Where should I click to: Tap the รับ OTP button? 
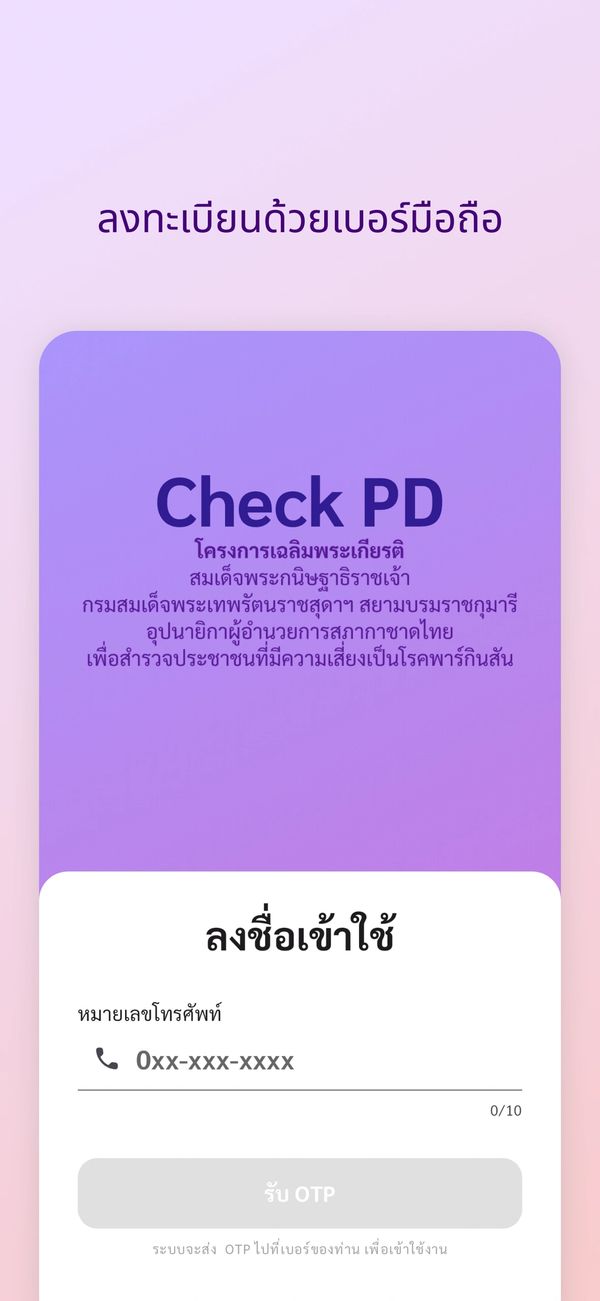pos(300,1193)
